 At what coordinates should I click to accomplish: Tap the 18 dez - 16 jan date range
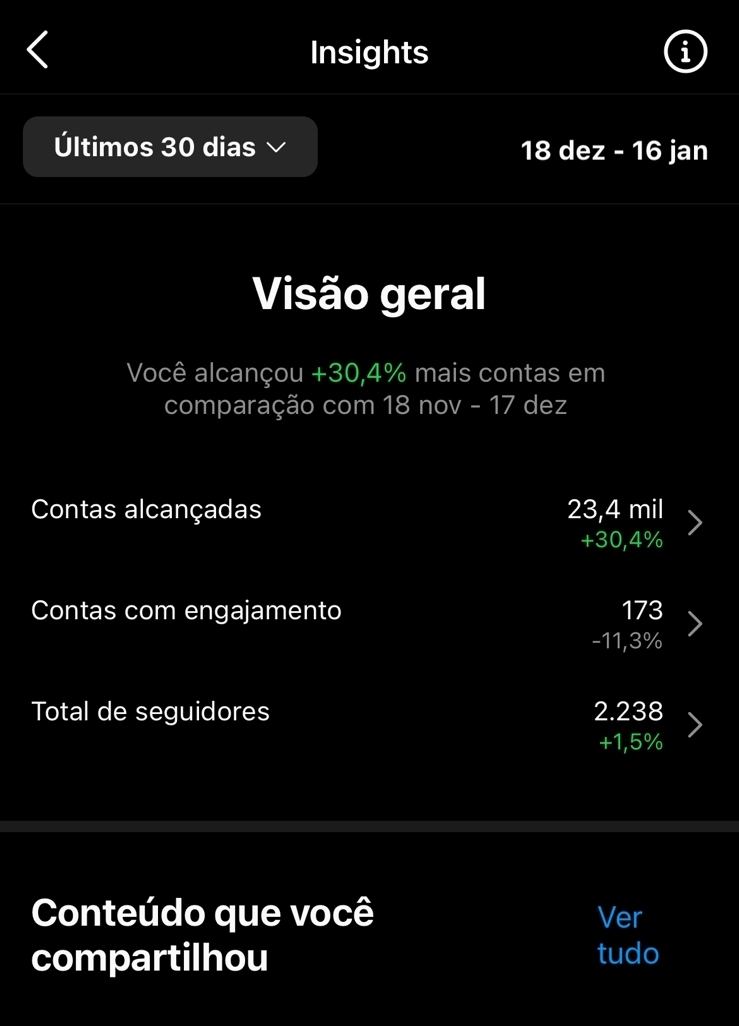614,151
